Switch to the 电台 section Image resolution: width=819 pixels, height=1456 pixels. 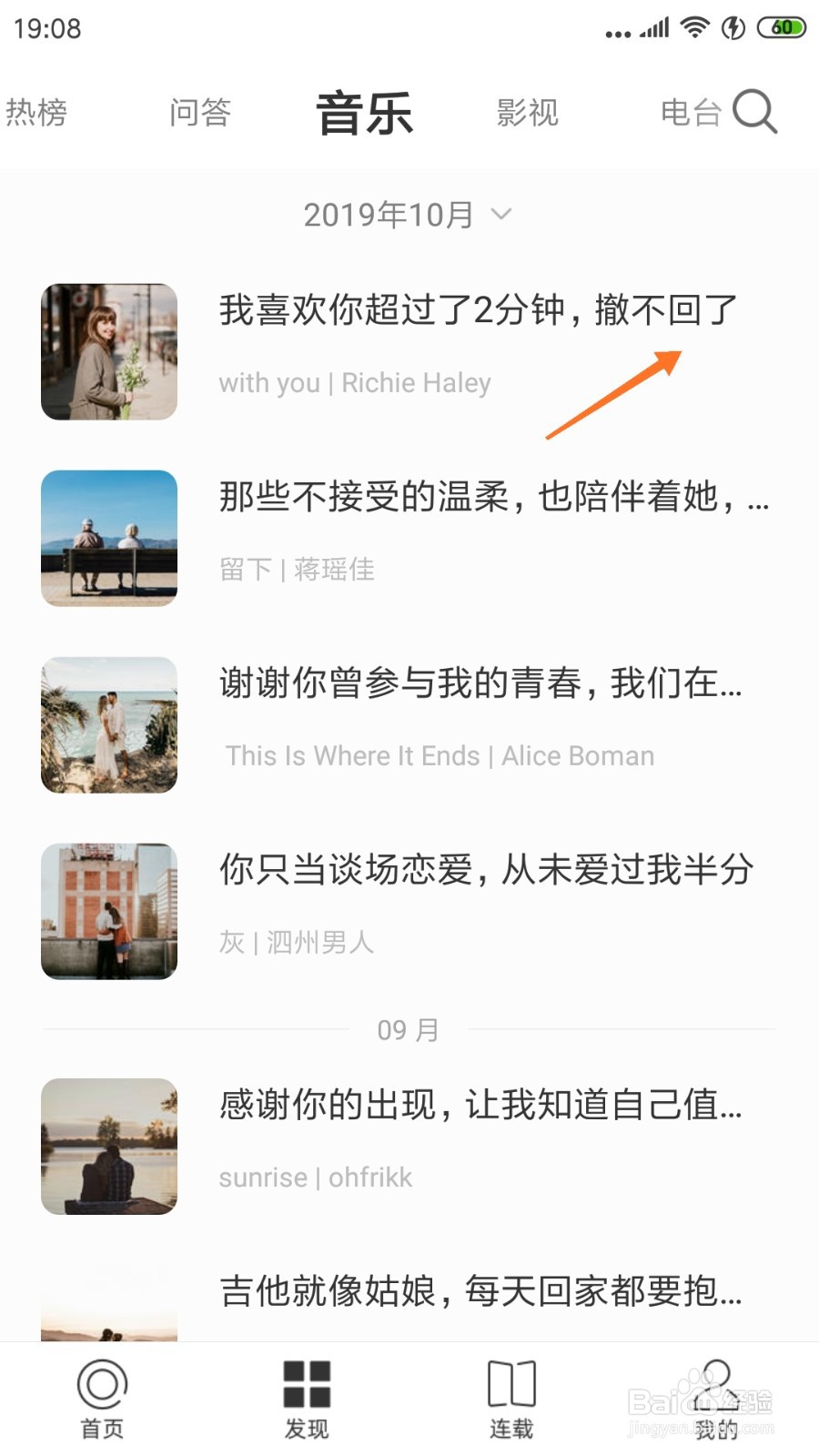(690, 112)
